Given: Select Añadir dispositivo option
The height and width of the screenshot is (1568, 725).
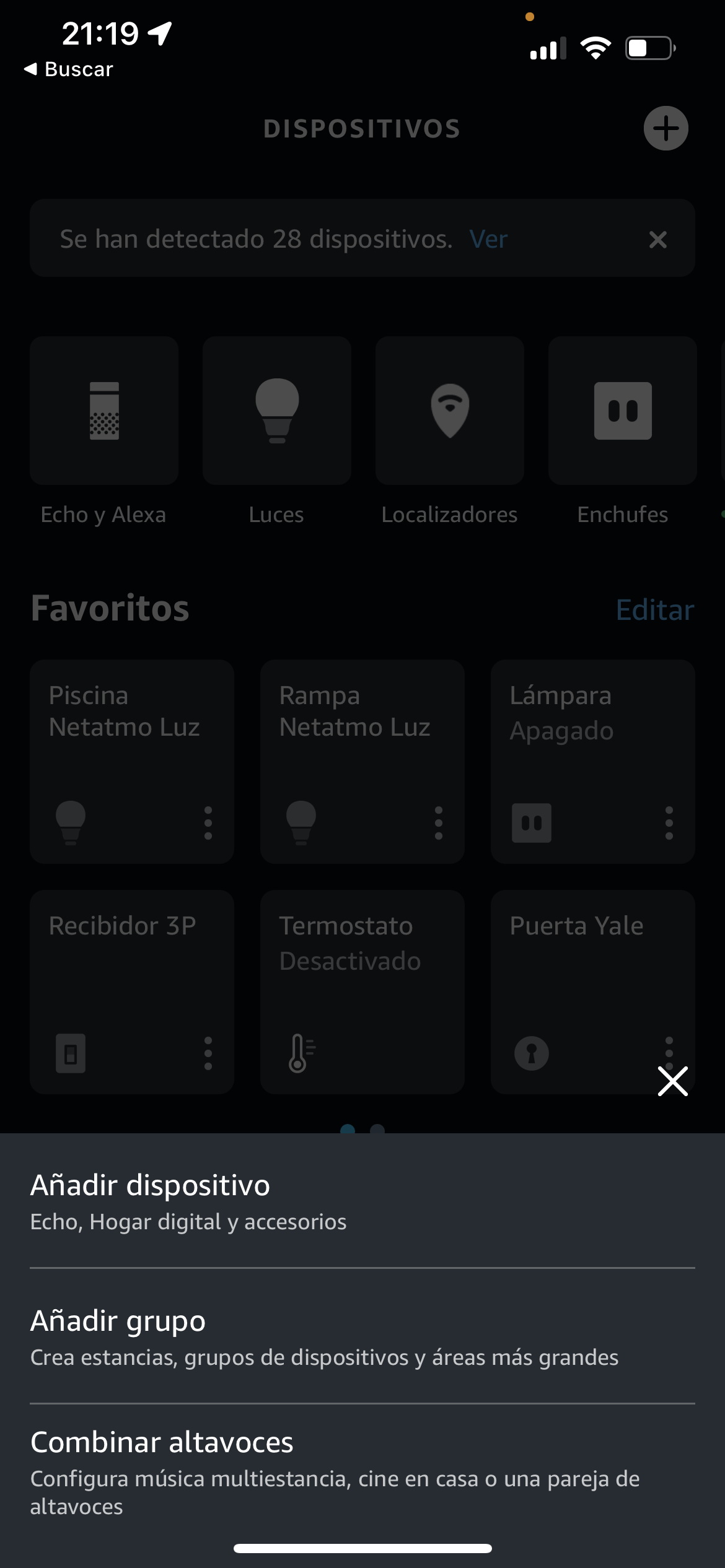Looking at the screenshot, I should [x=362, y=1201].
